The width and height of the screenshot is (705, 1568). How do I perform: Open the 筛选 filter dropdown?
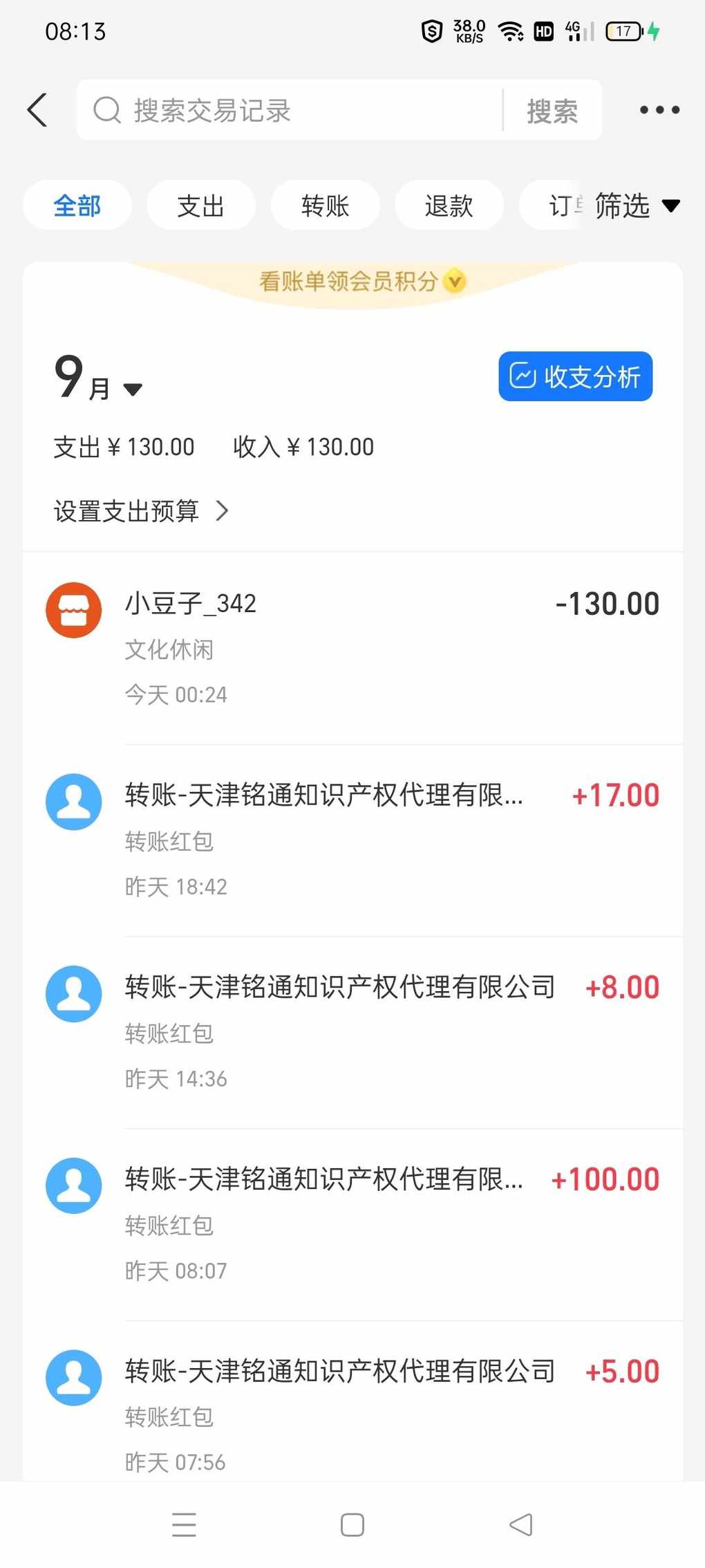(637, 205)
